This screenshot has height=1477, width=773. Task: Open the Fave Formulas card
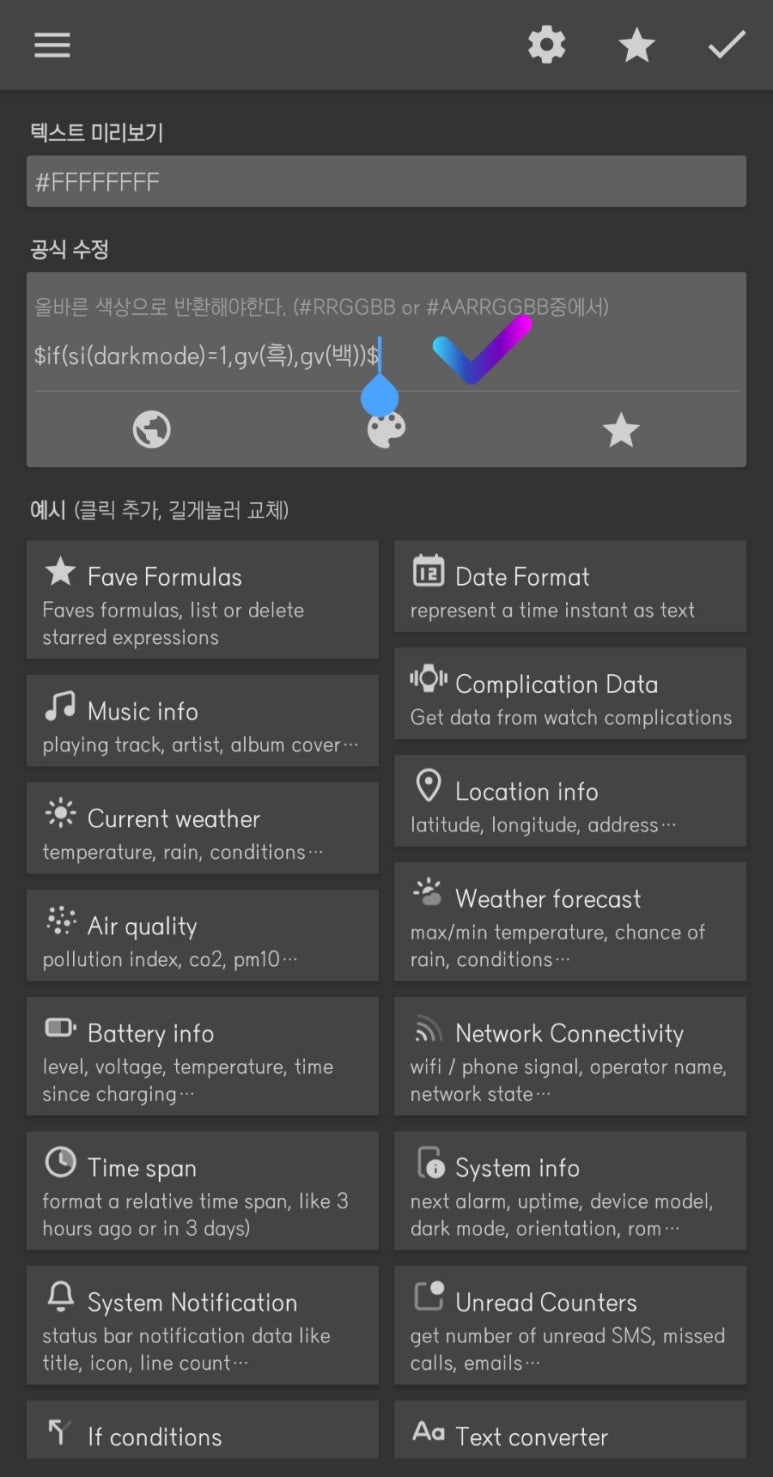pos(202,600)
